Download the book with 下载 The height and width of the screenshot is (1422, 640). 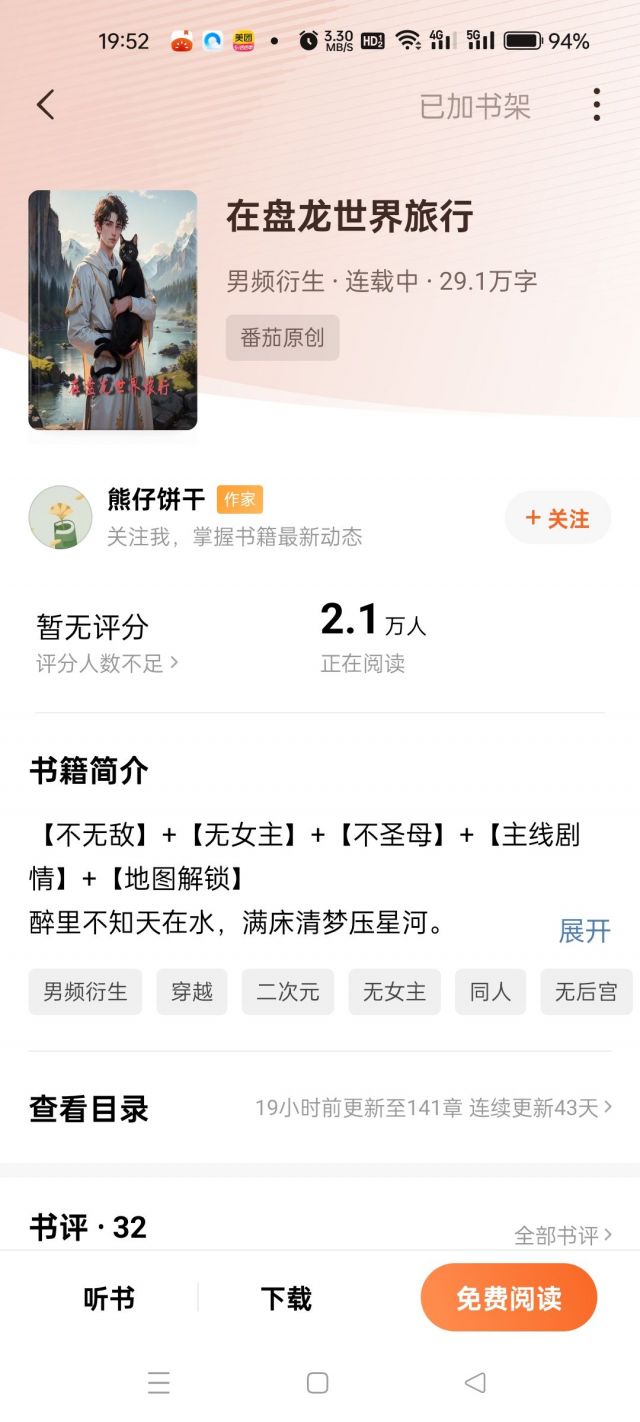[286, 1298]
